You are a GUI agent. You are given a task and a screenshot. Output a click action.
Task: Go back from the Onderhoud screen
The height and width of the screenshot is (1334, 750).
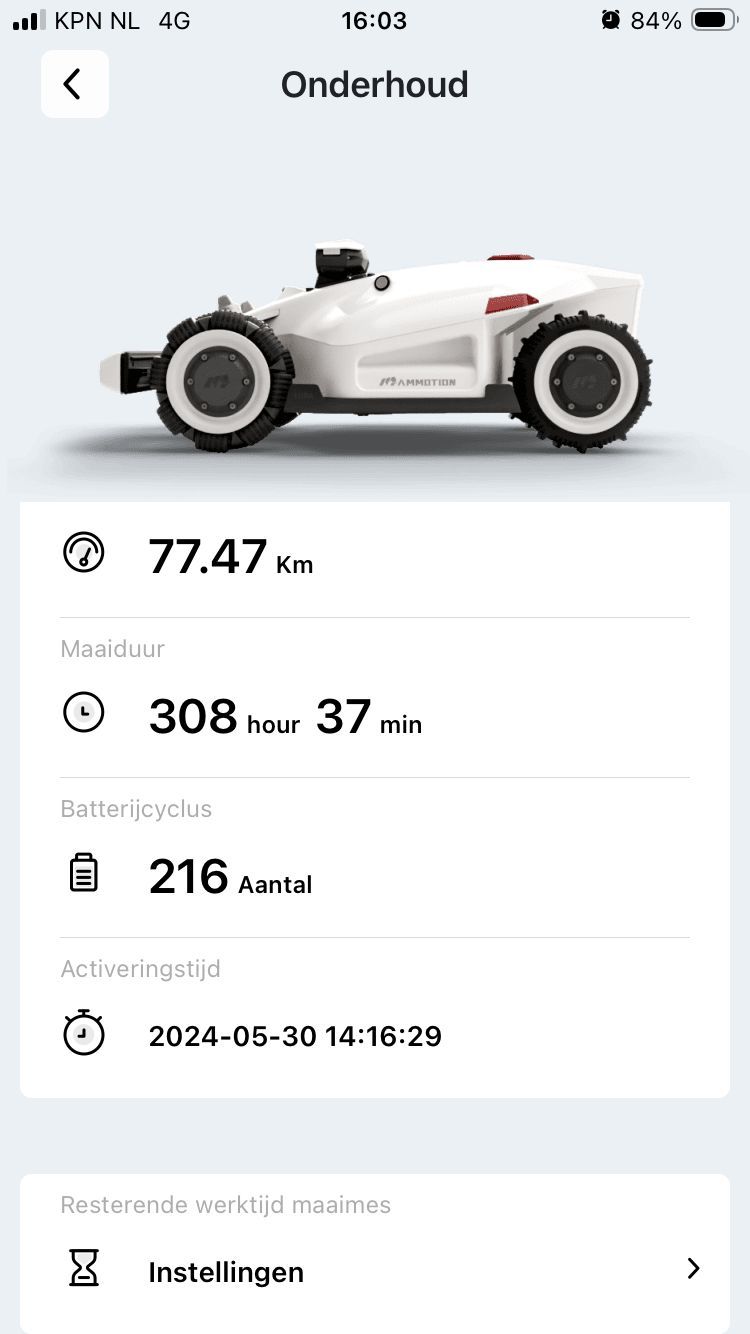click(x=74, y=84)
